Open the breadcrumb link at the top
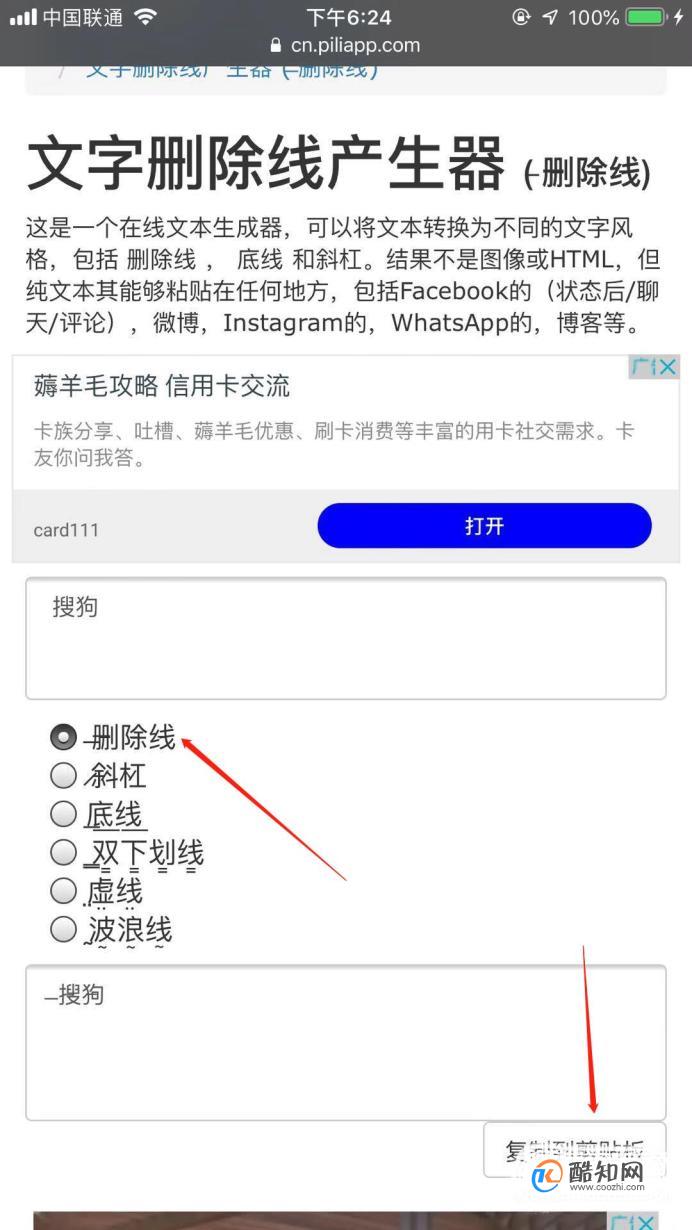The height and width of the screenshot is (1230, 692). (x=232, y=71)
